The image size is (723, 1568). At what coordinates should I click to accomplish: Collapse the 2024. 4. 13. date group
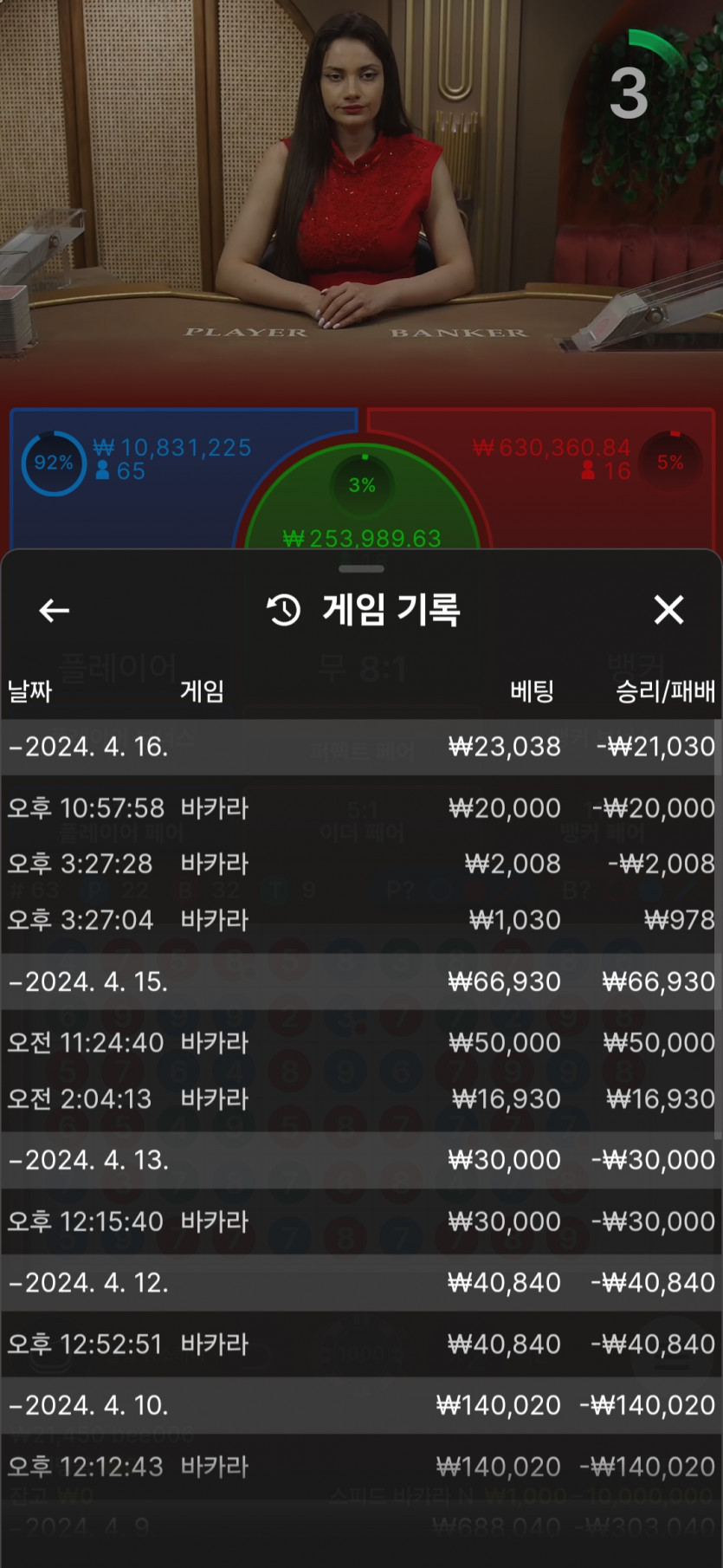click(x=89, y=1160)
